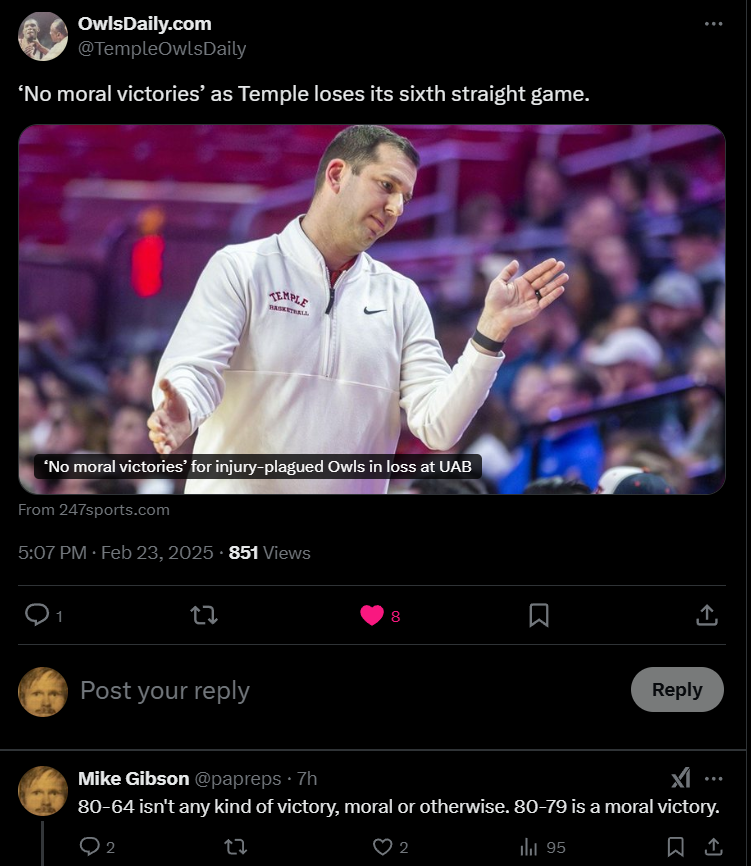Screen dimensions: 751x866
Task: Bookmark the OwlsDaily post
Action: click(539, 615)
